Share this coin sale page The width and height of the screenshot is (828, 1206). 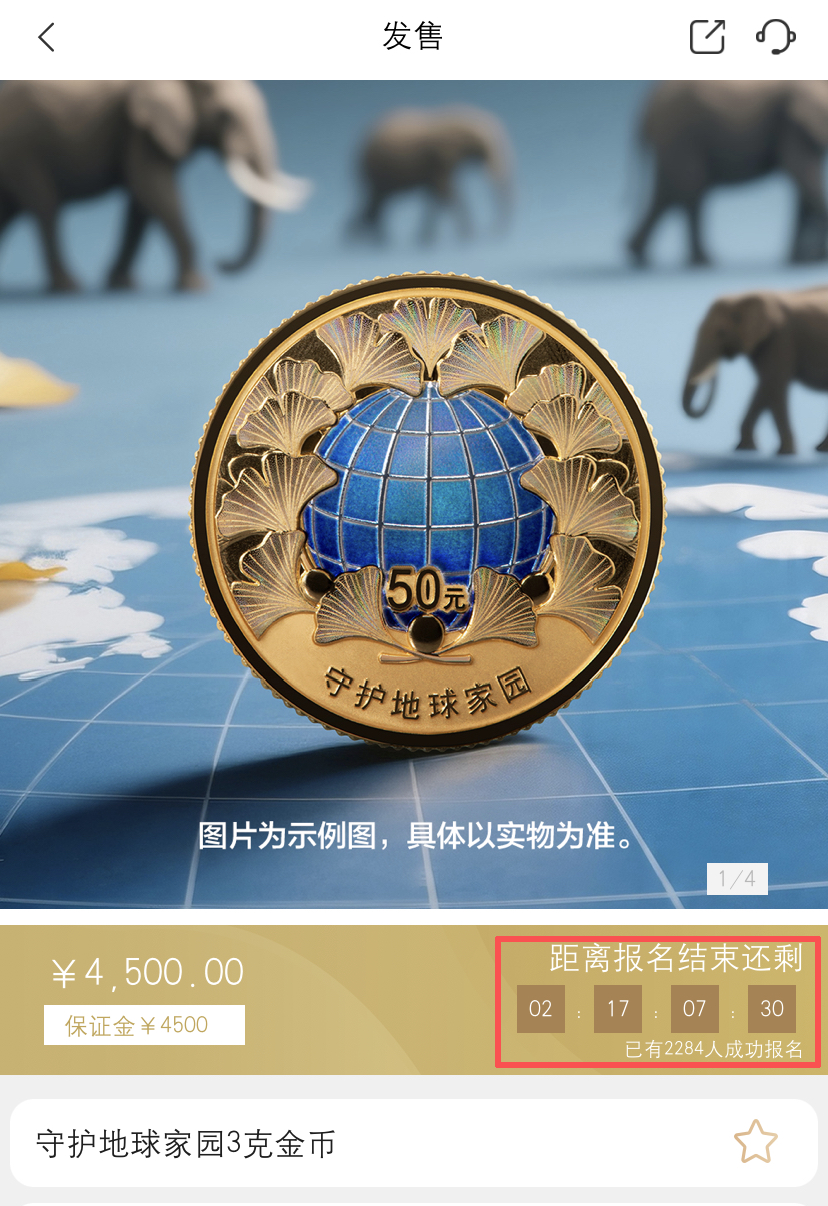707,38
